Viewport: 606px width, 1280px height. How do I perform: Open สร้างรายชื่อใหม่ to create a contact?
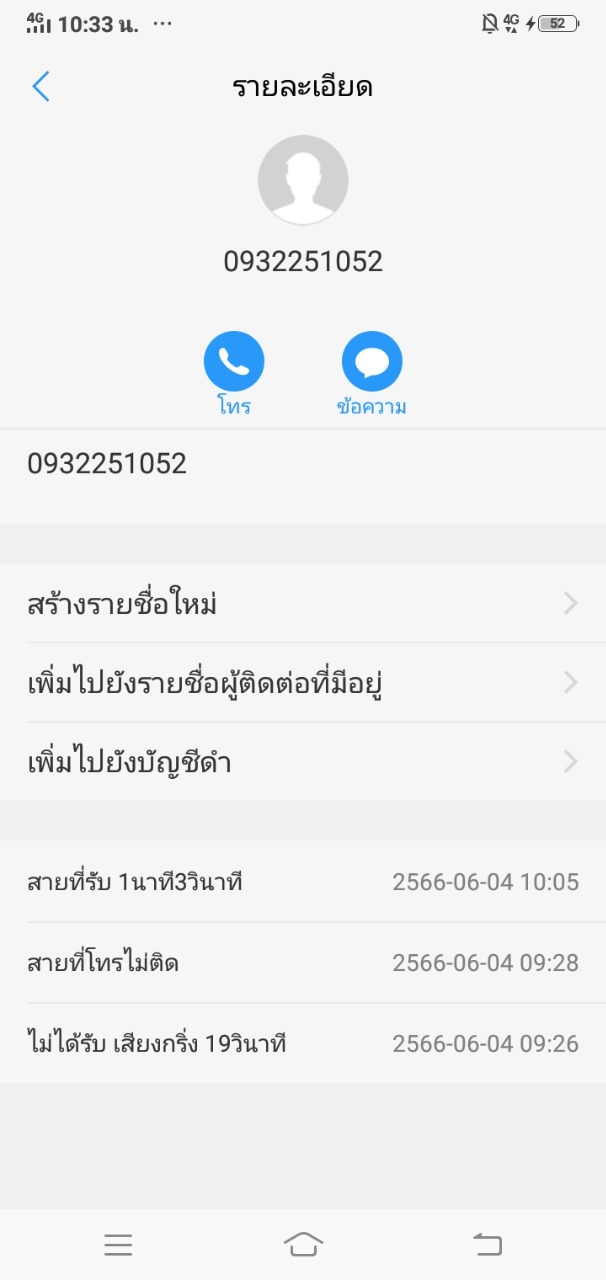[x=303, y=604]
